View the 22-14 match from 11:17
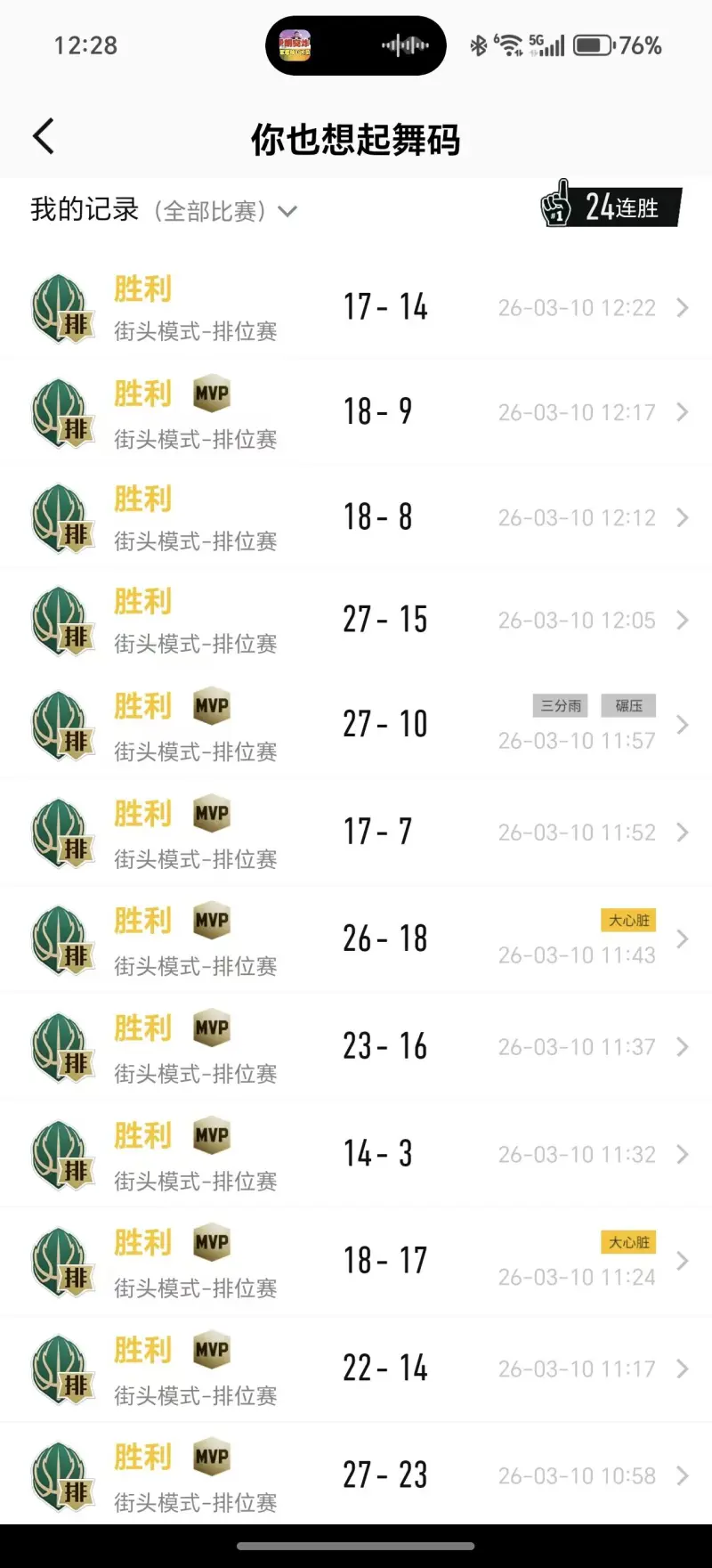Viewport: 712px width, 1568px height. [356, 1369]
